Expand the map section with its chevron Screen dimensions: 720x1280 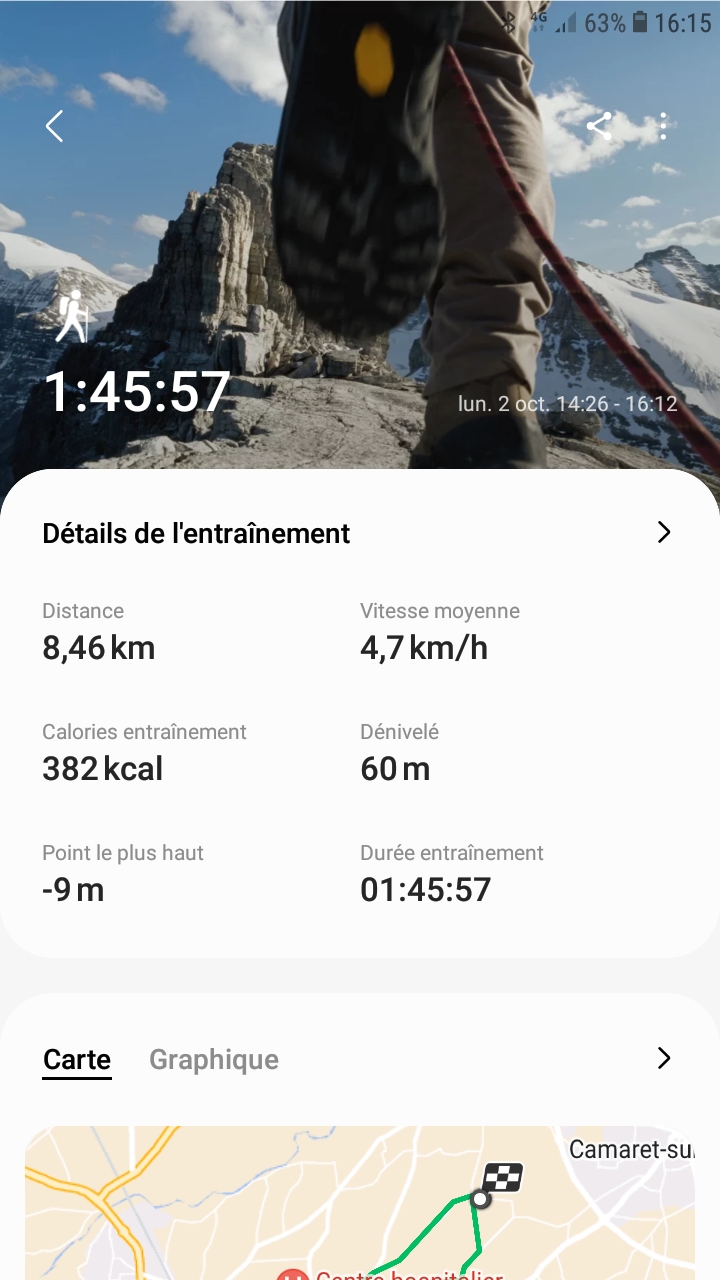click(x=664, y=1058)
